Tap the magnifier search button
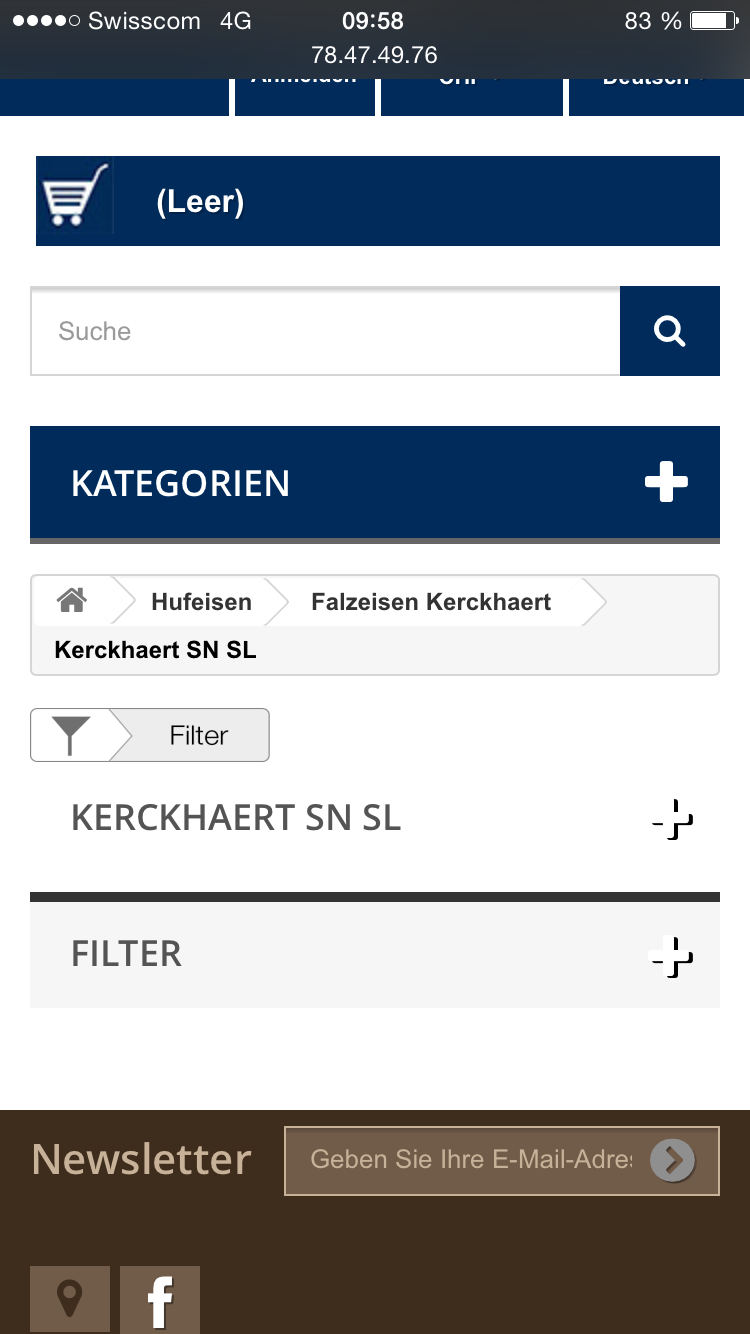The height and width of the screenshot is (1334, 750). pyautogui.click(x=669, y=331)
